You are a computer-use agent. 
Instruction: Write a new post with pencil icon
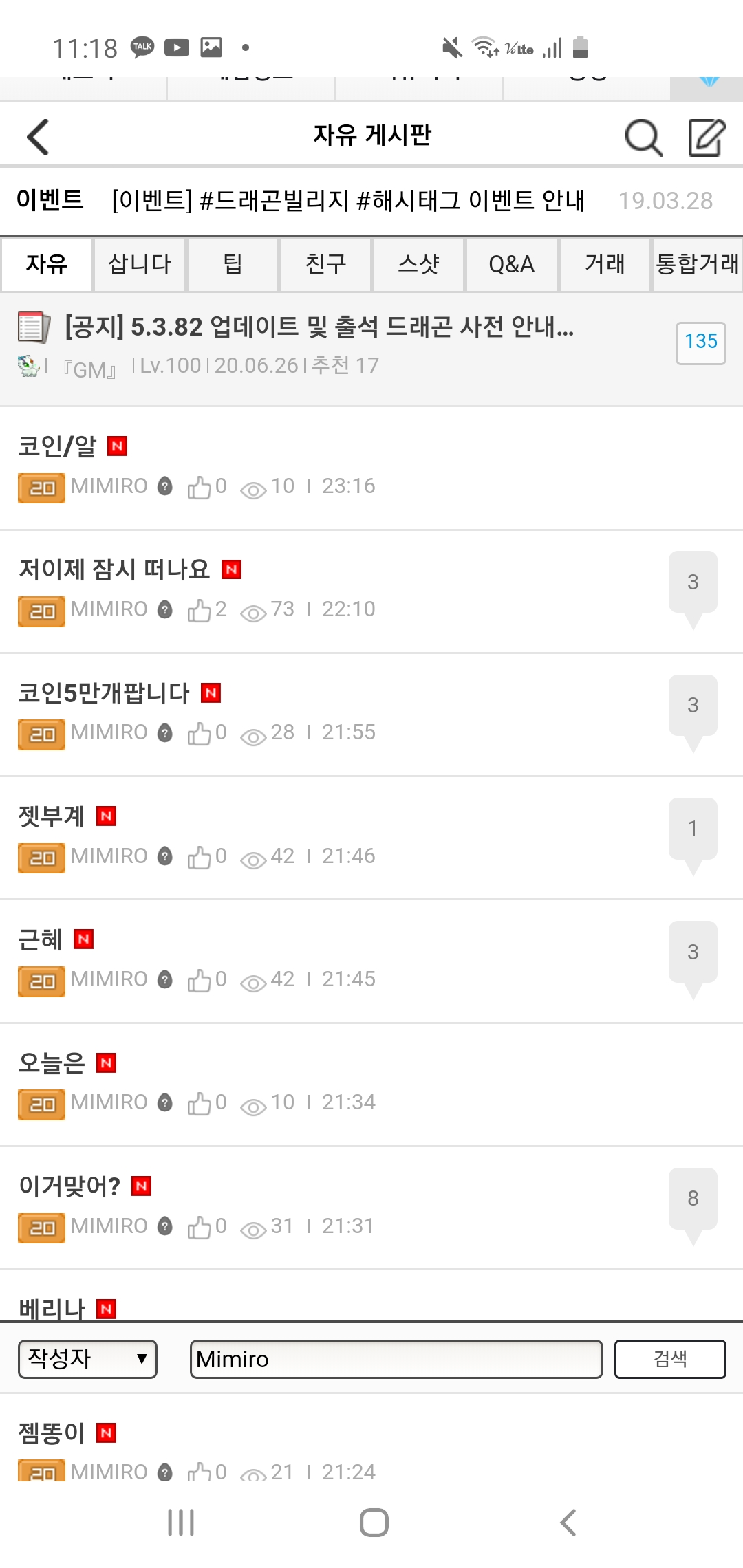(707, 137)
